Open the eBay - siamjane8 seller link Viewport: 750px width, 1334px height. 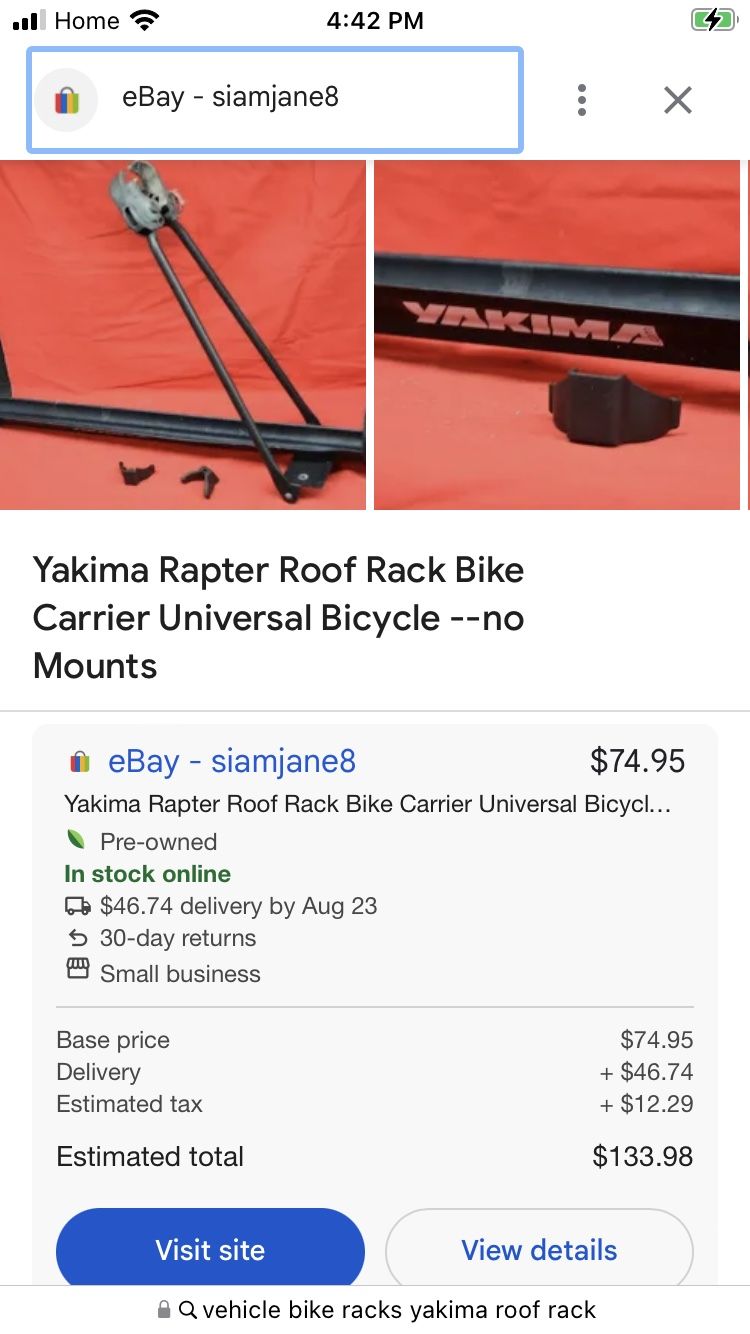coord(231,761)
